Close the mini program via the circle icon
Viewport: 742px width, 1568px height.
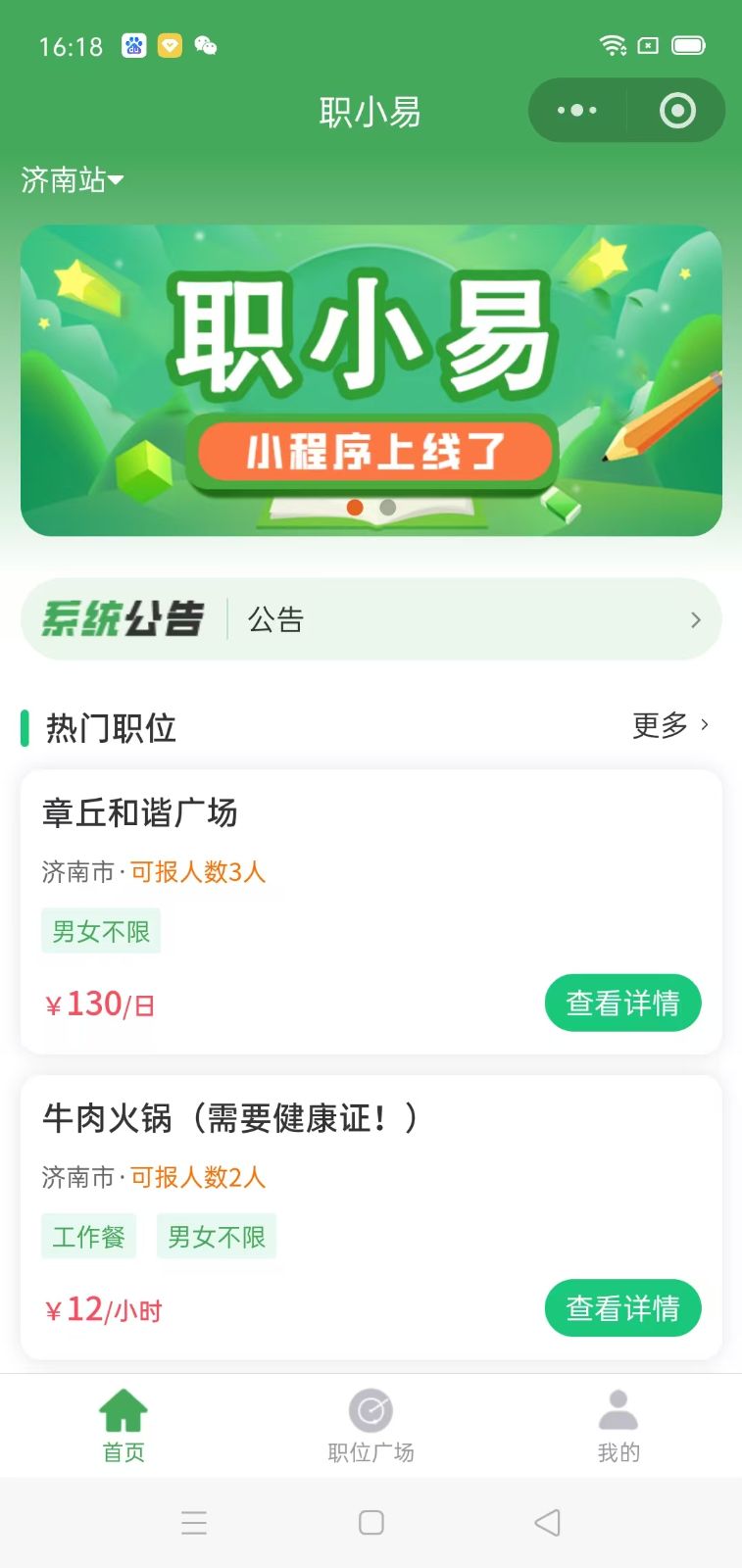pyautogui.click(x=677, y=111)
